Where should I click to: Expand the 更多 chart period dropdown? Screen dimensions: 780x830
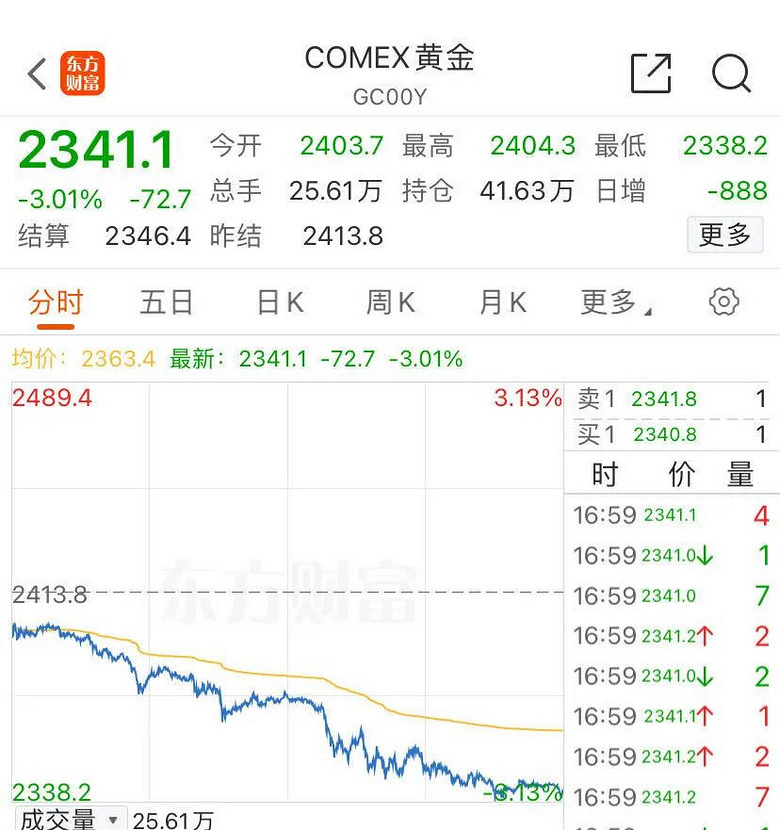tap(614, 302)
